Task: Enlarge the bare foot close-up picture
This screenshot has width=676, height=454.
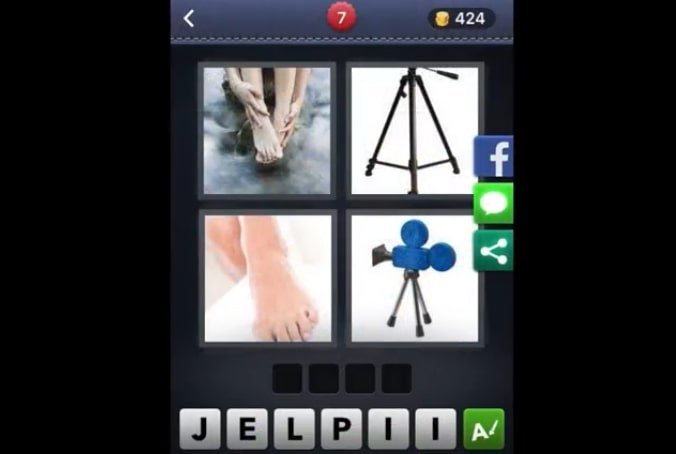Action: pyautogui.click(x=266, y=277)
